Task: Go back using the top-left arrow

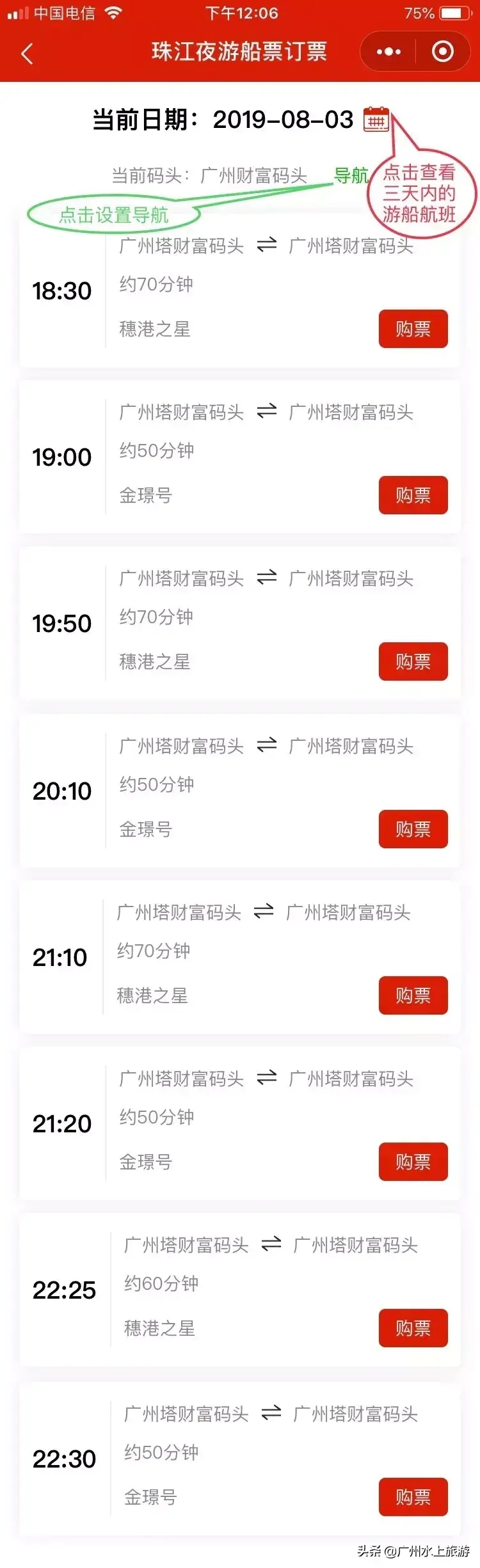Action: click(x=27, y=53)
